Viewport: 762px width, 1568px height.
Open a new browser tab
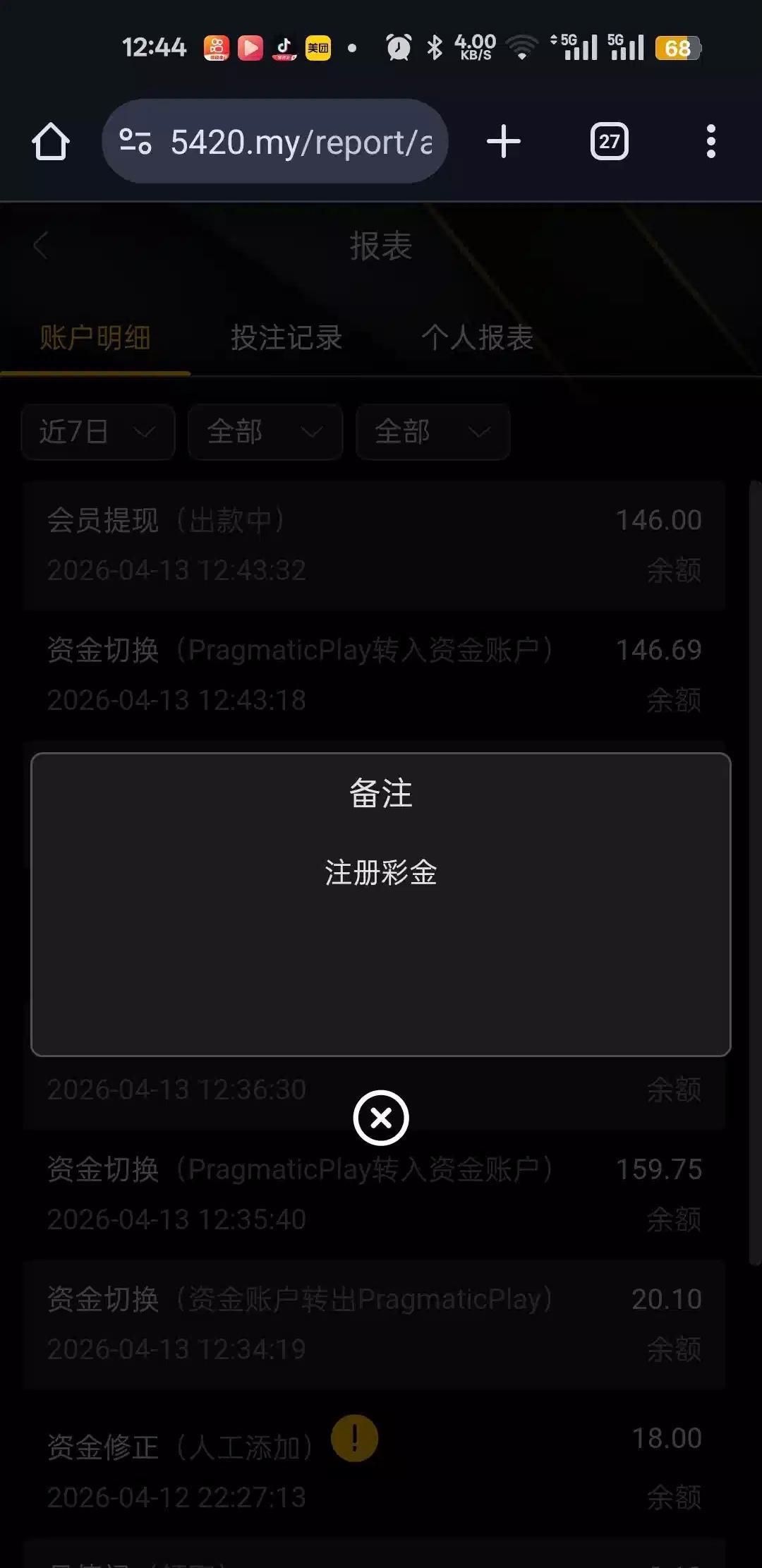[x=504, y=142]
